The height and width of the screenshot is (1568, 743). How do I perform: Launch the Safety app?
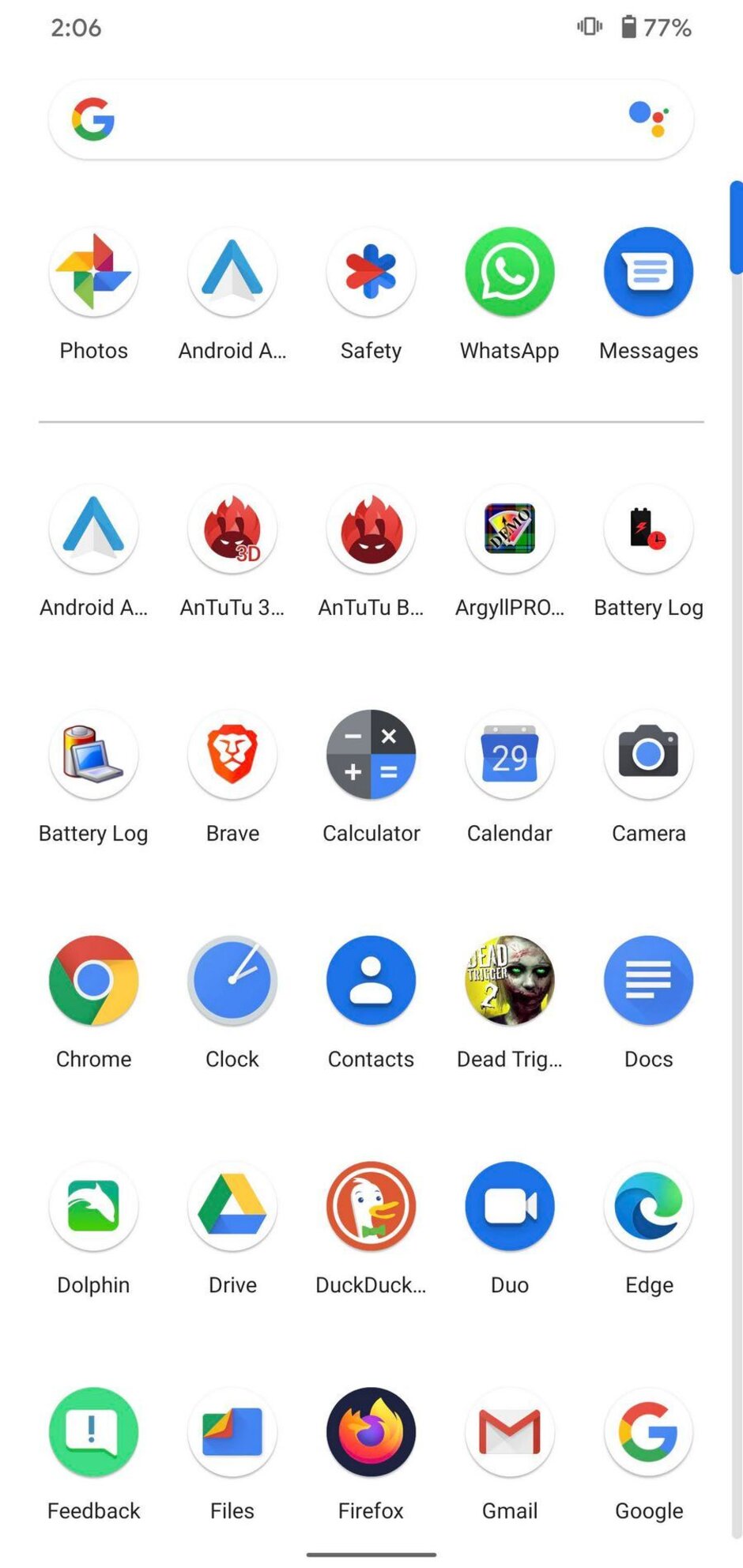[x=371, y=273]
